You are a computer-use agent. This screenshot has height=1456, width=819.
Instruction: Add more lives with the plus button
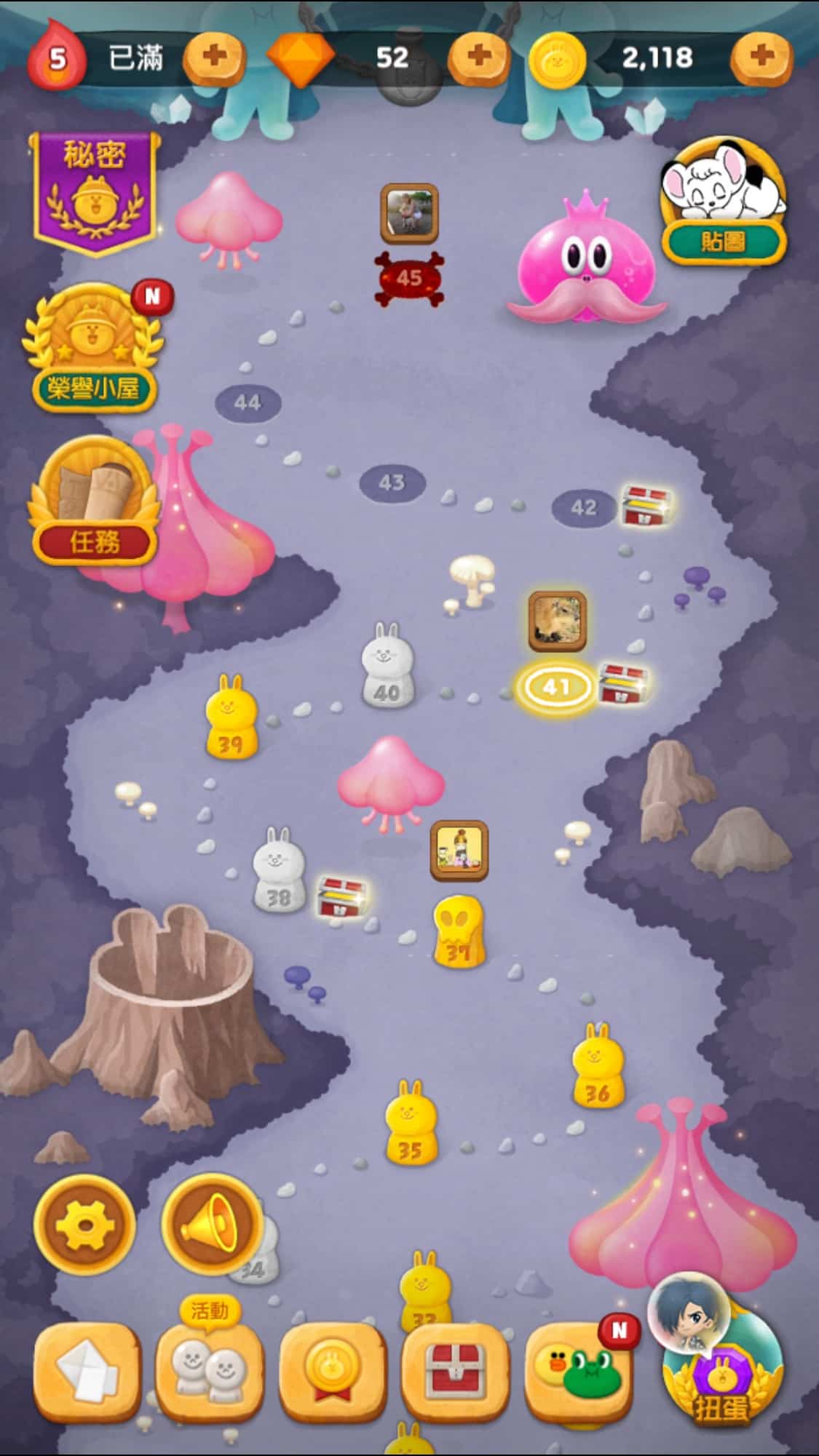[x=213, y=57]
